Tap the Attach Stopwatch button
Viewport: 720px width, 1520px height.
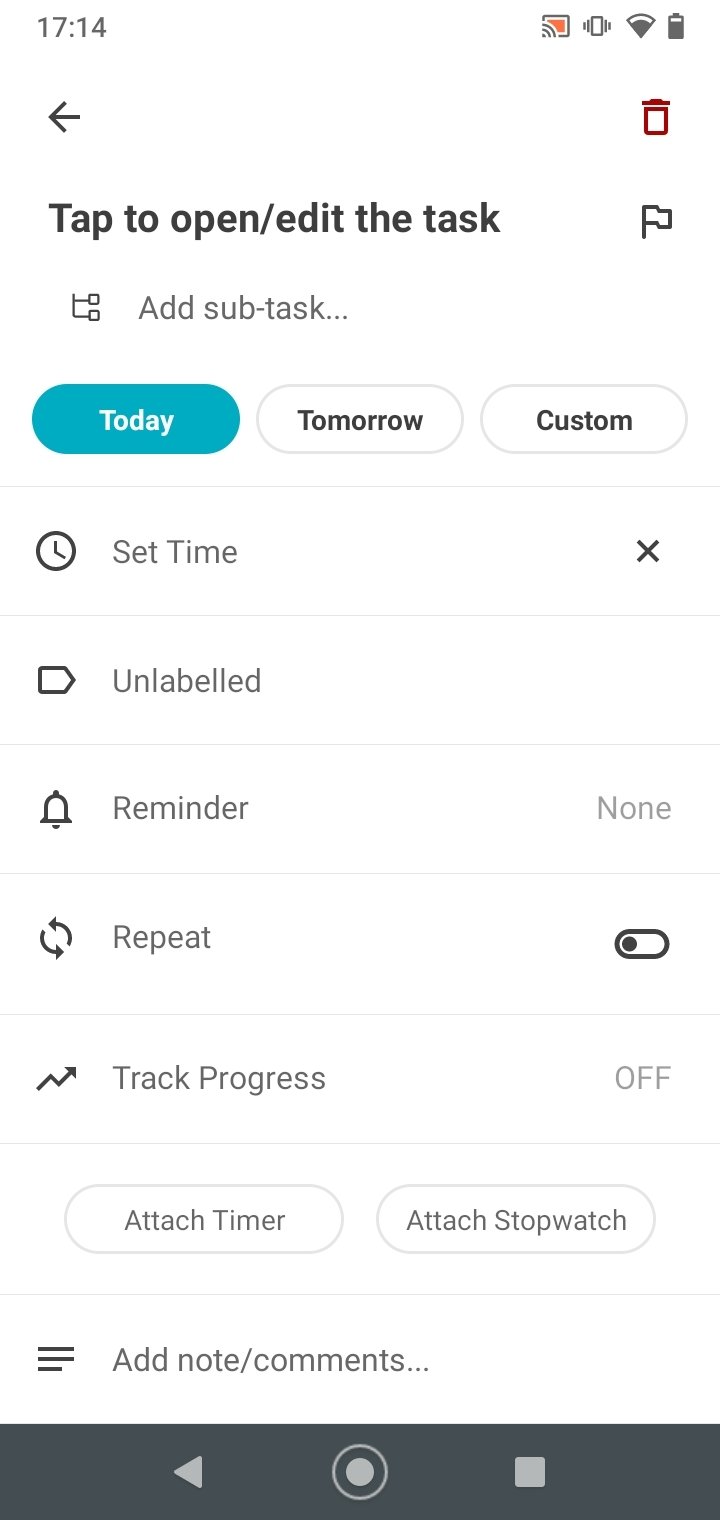click(x=516, y=1219)
